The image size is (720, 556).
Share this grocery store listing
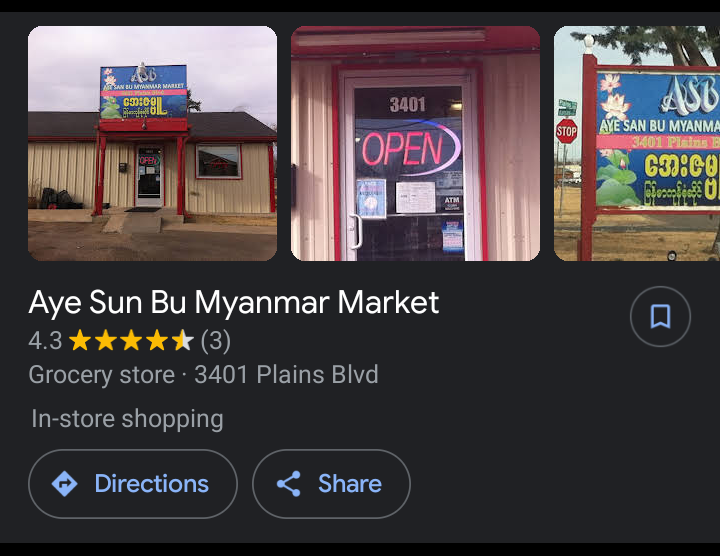(331, 484)
